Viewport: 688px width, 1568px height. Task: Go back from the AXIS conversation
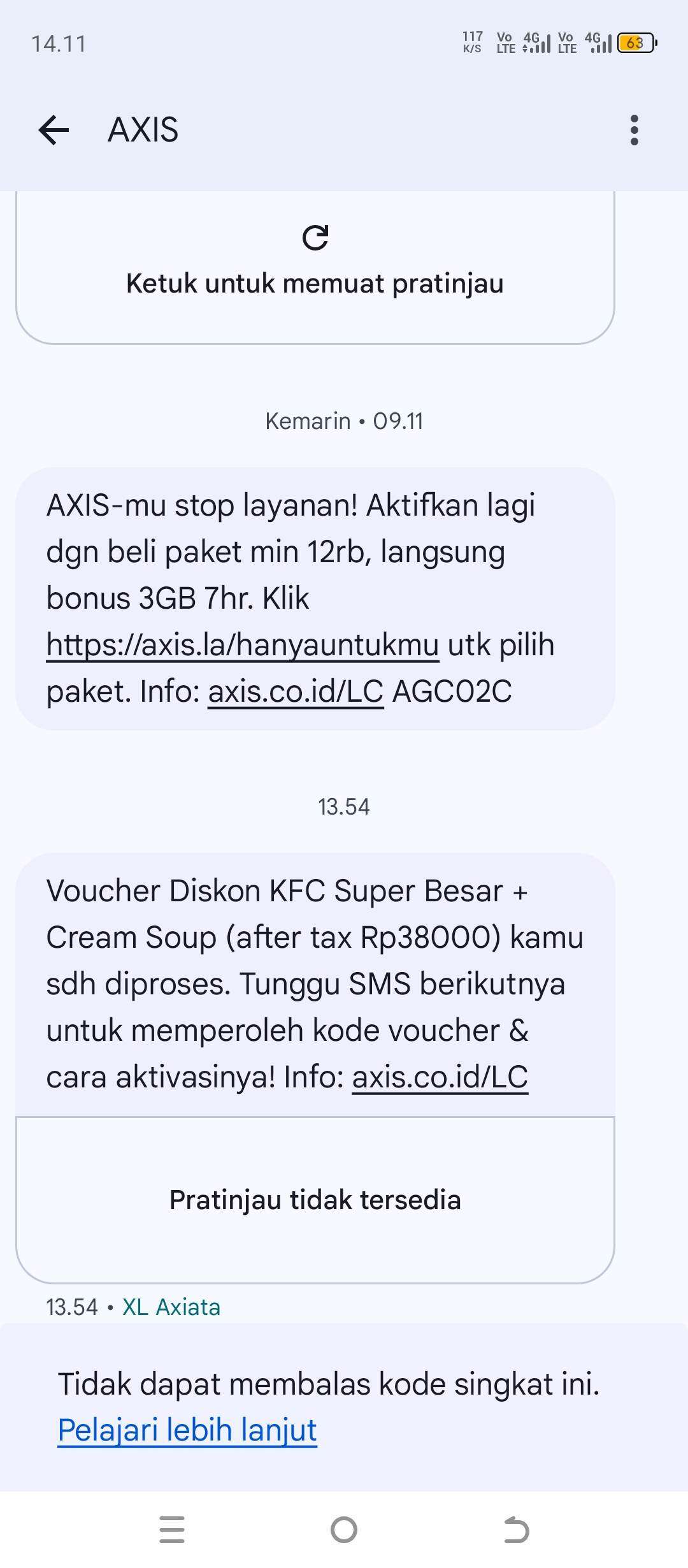pyautogui.click(x=54, y=130)
